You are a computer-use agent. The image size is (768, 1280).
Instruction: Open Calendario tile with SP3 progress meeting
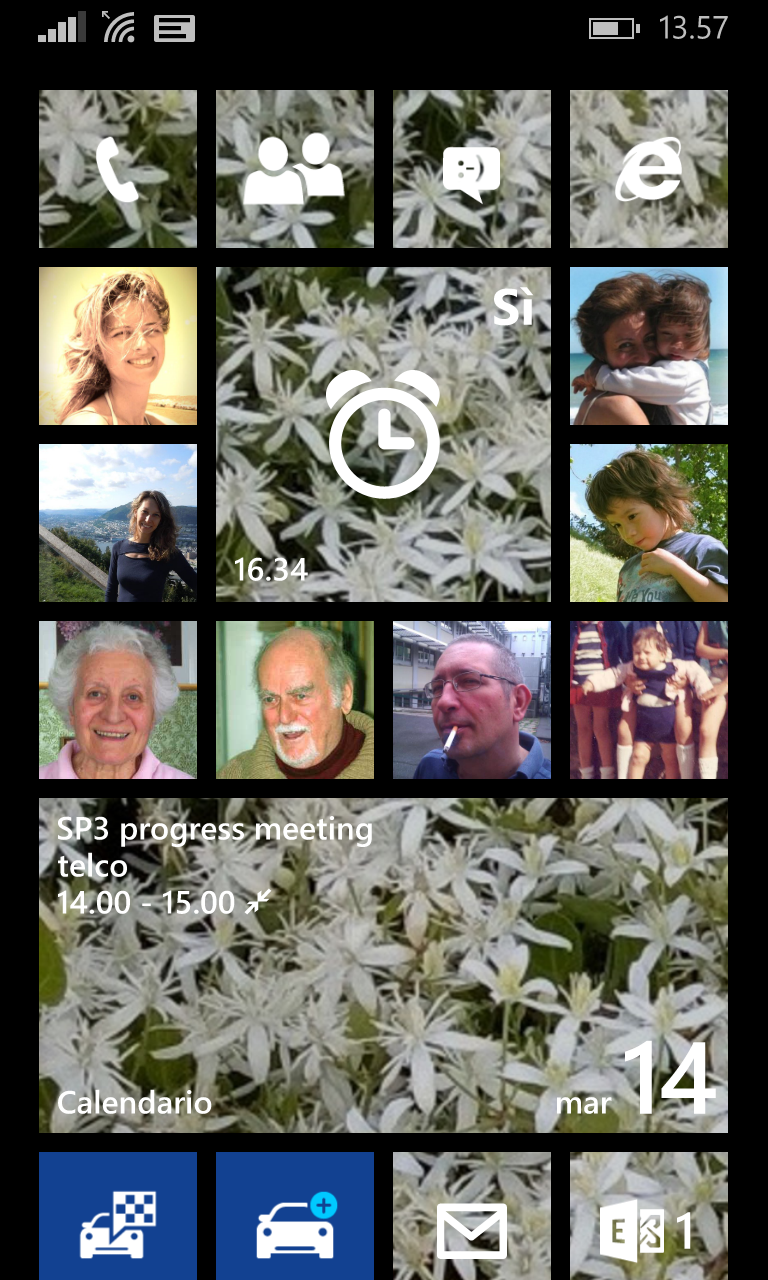tap(383, 965)
